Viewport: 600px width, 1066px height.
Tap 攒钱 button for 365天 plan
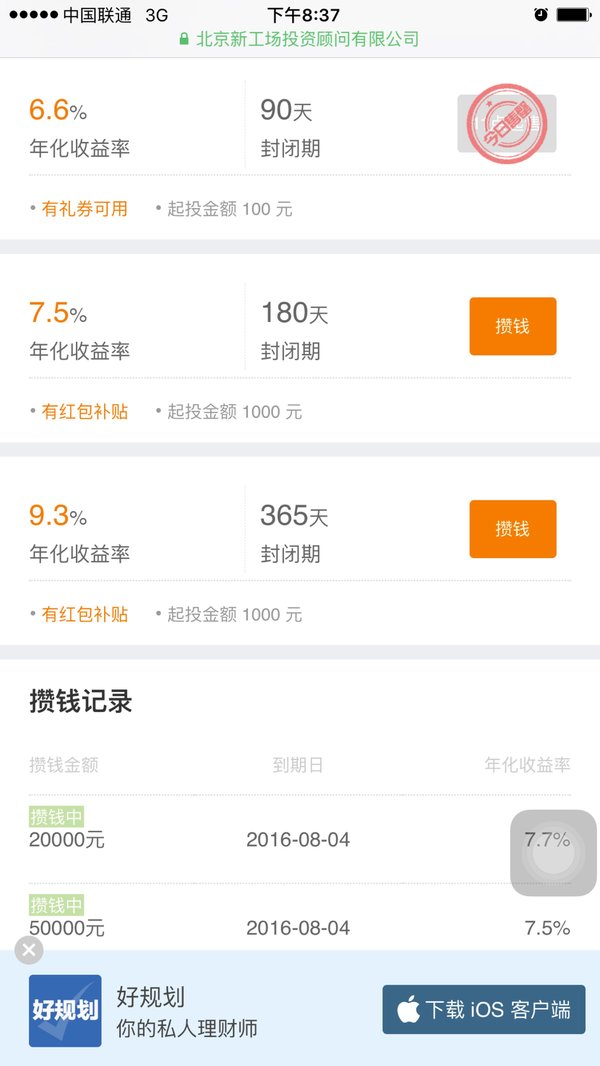click(x=512, y=529)
